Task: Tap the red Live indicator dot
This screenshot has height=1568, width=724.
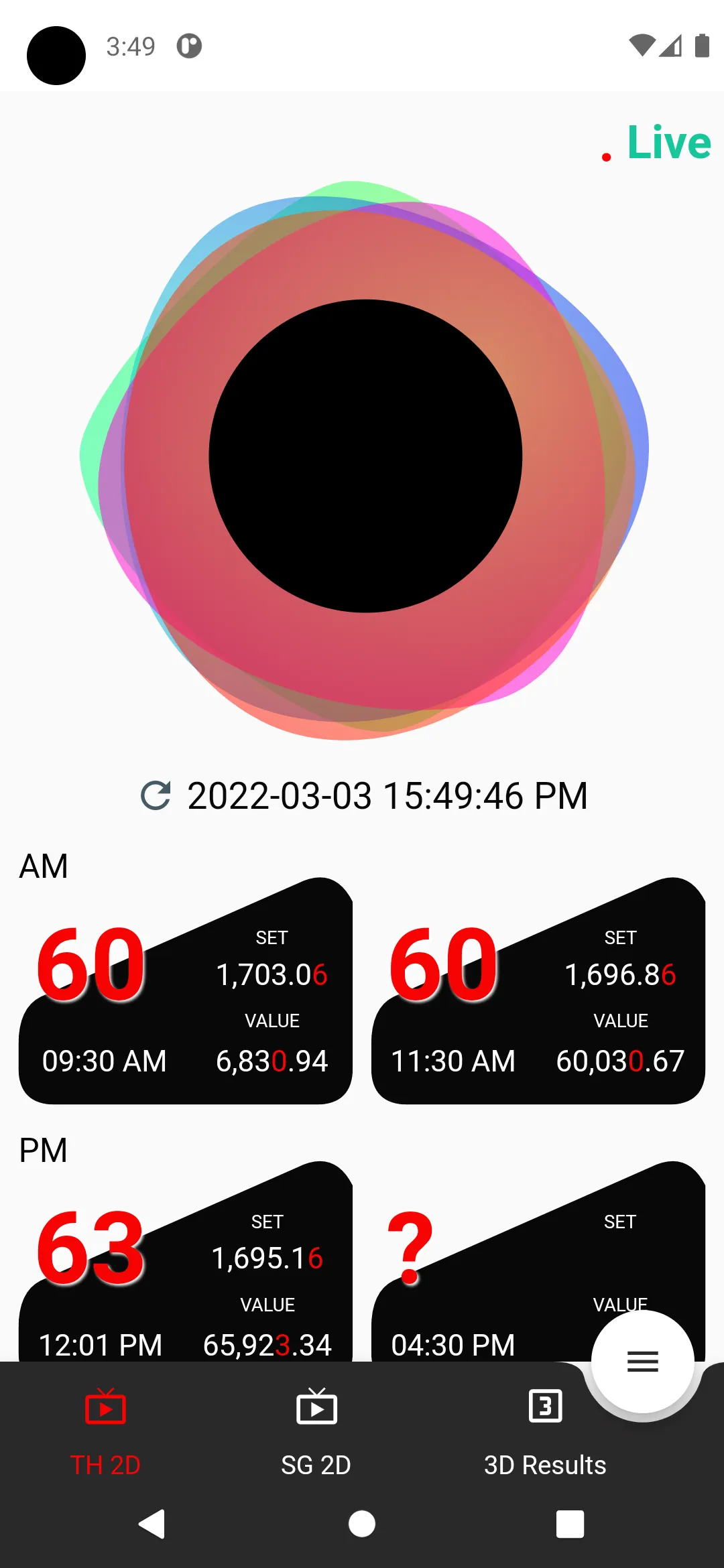Action: coord(607,156)
